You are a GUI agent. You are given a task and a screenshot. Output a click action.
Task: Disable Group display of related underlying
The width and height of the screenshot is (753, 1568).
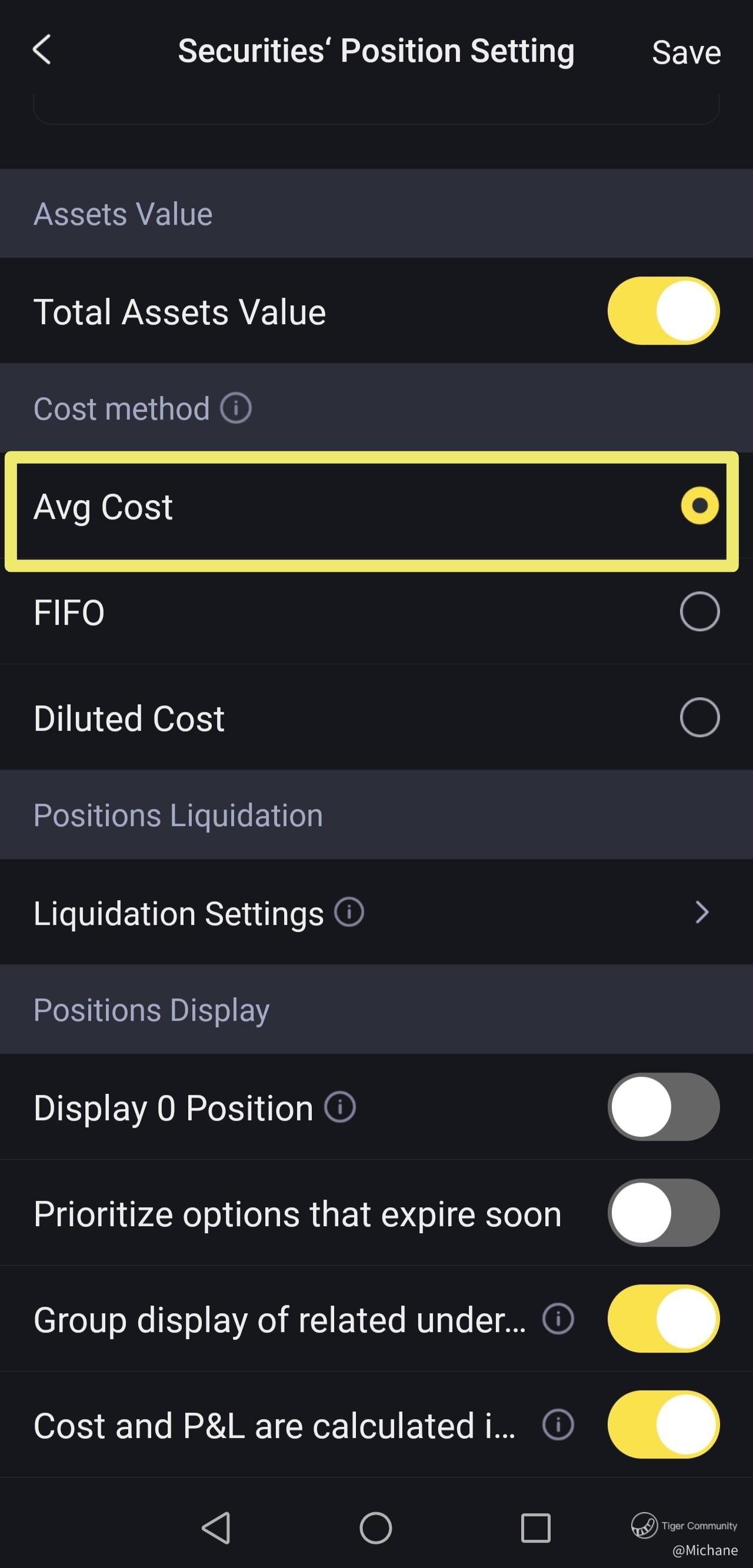point(663,1319)
